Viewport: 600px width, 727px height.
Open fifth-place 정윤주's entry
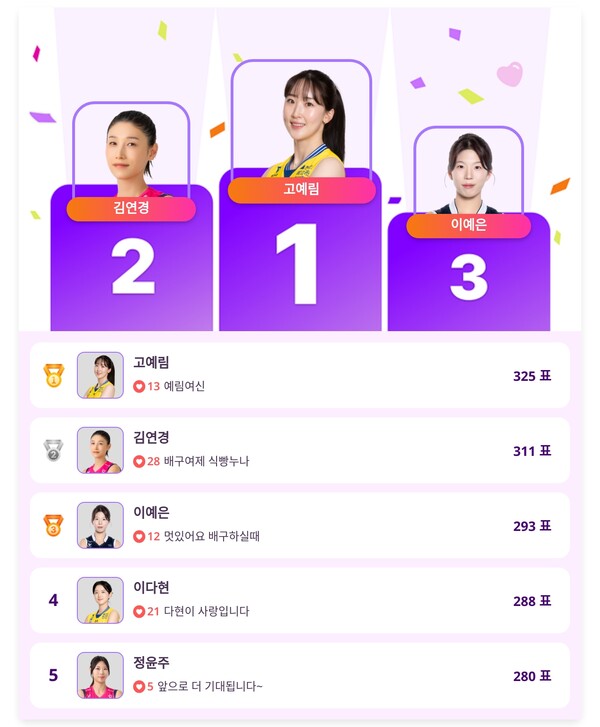pyautogui.click(x=300, y=675)
